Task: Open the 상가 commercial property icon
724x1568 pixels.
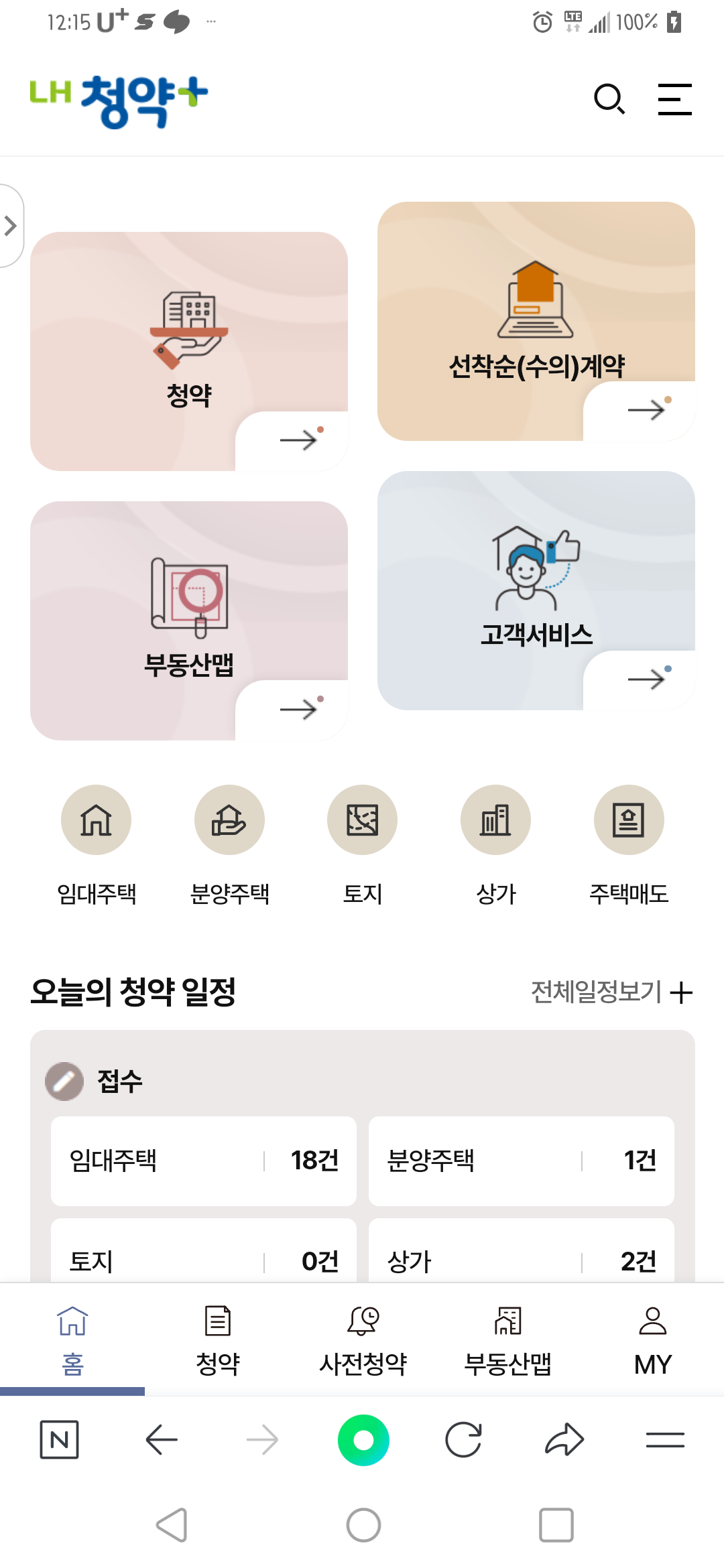Action: 495,820
